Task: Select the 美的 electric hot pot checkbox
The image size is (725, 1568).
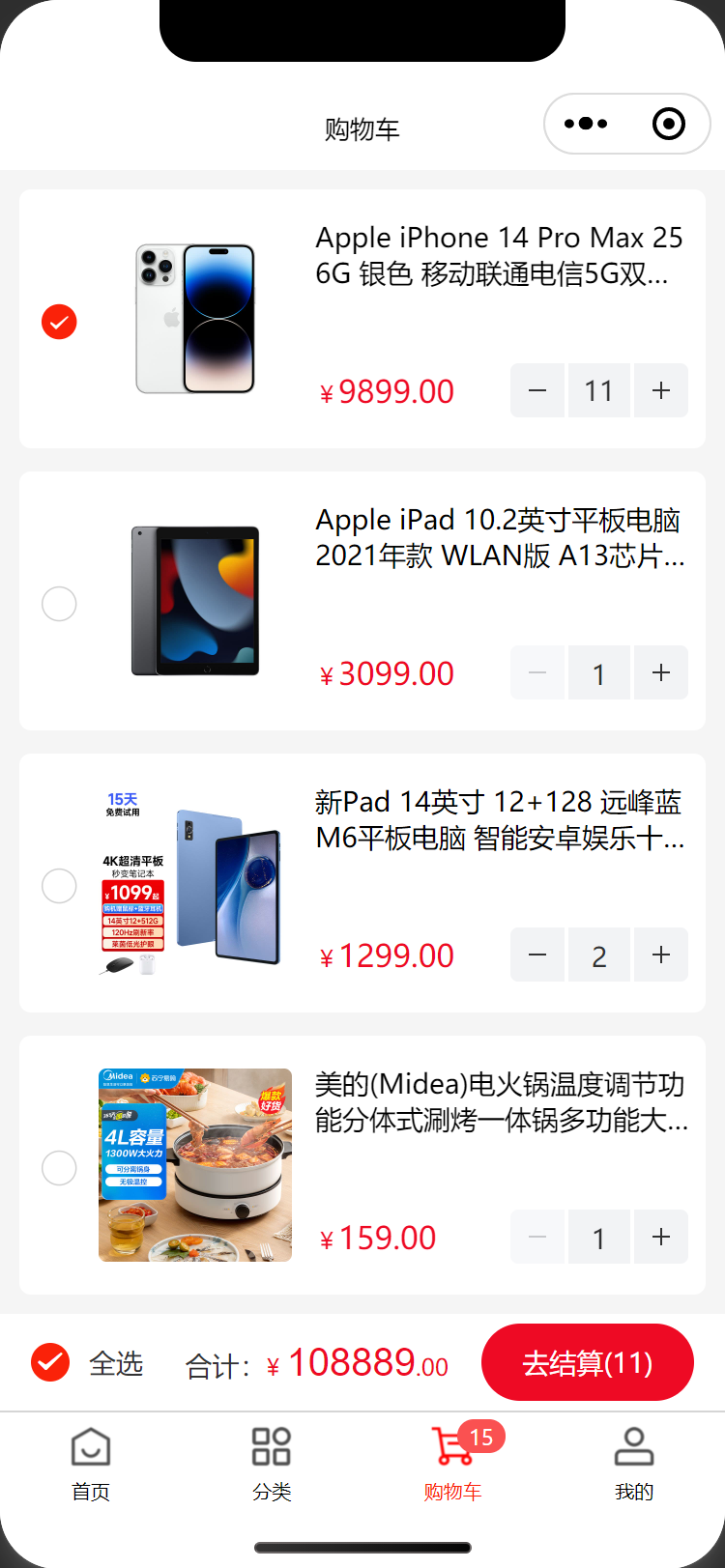Action: tap(59, 1168)
